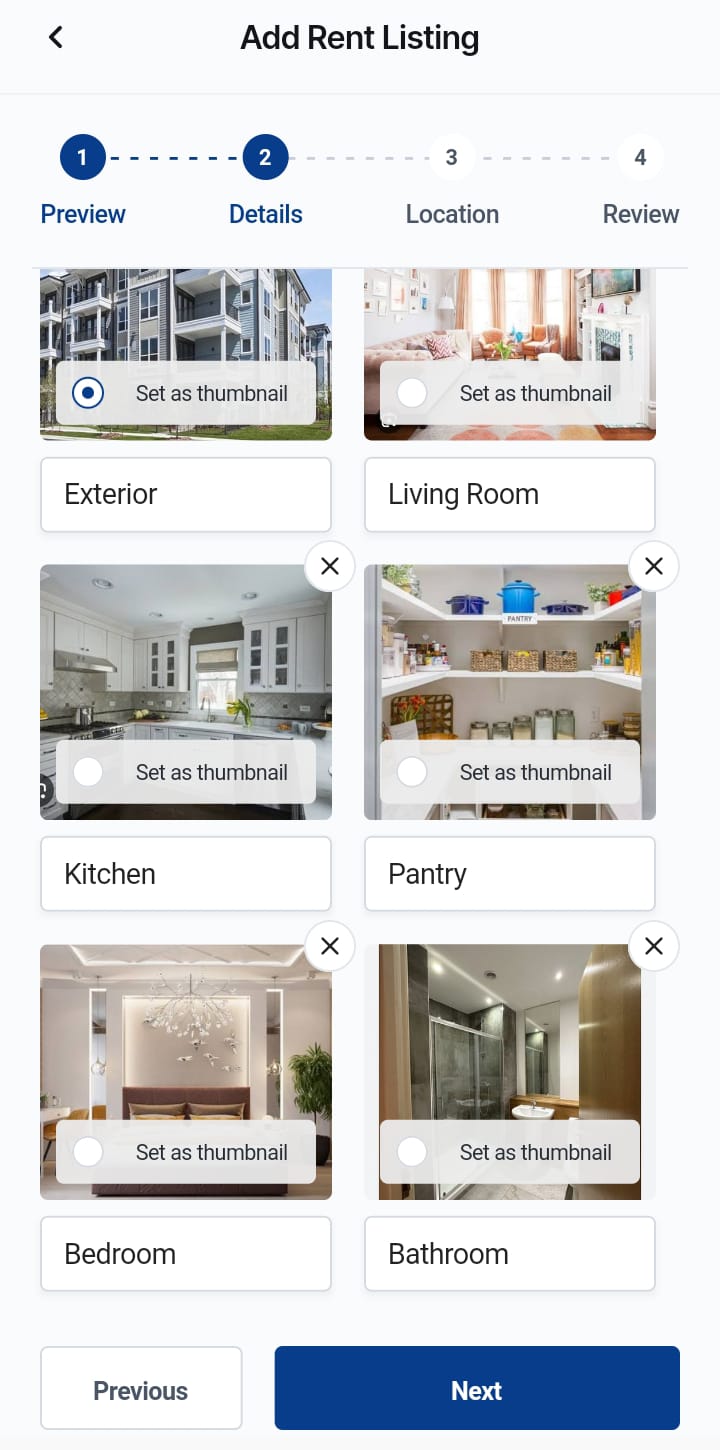This screenshot has height=1450, width=720.
Task: Edit the Kitchen caption field
Action: click(186, 874)
